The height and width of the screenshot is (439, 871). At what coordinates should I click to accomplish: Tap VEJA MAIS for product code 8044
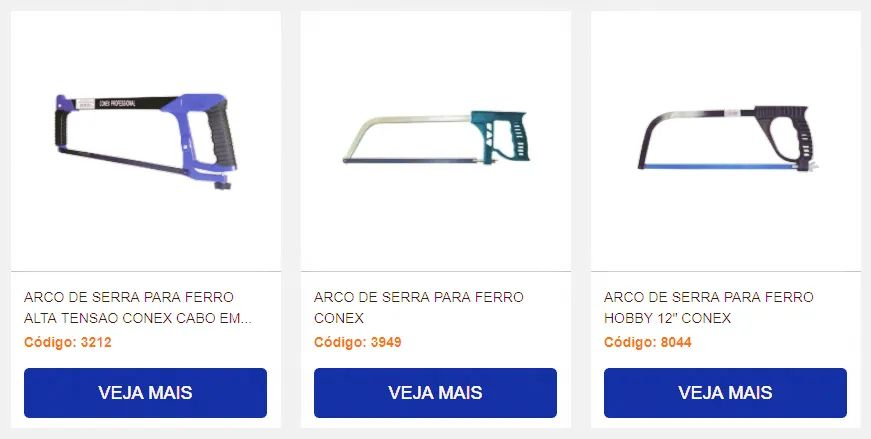pyautogui.click(x=725, y=392)
